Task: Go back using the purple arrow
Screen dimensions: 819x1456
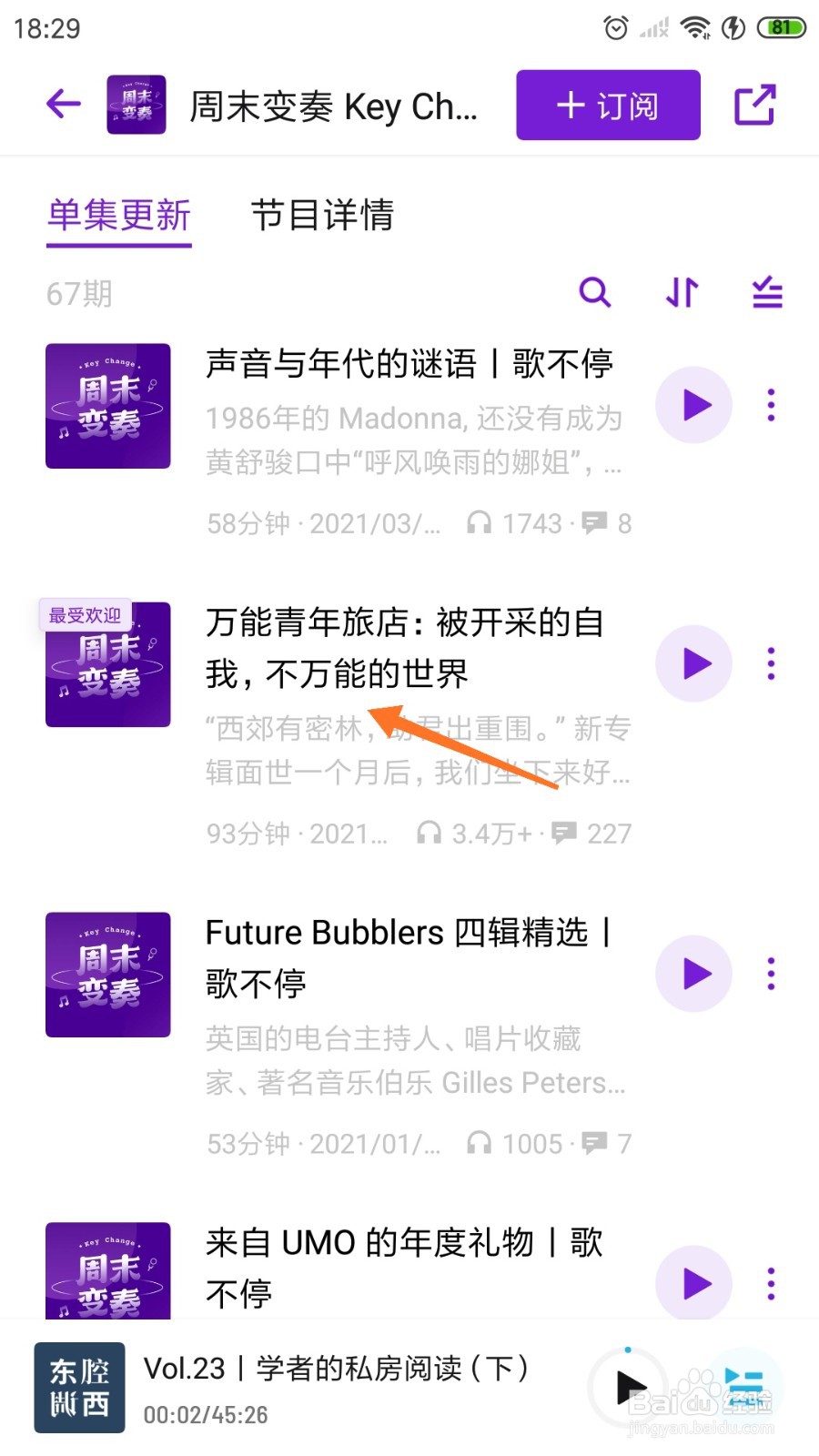Action: click(x=64, y=104)
